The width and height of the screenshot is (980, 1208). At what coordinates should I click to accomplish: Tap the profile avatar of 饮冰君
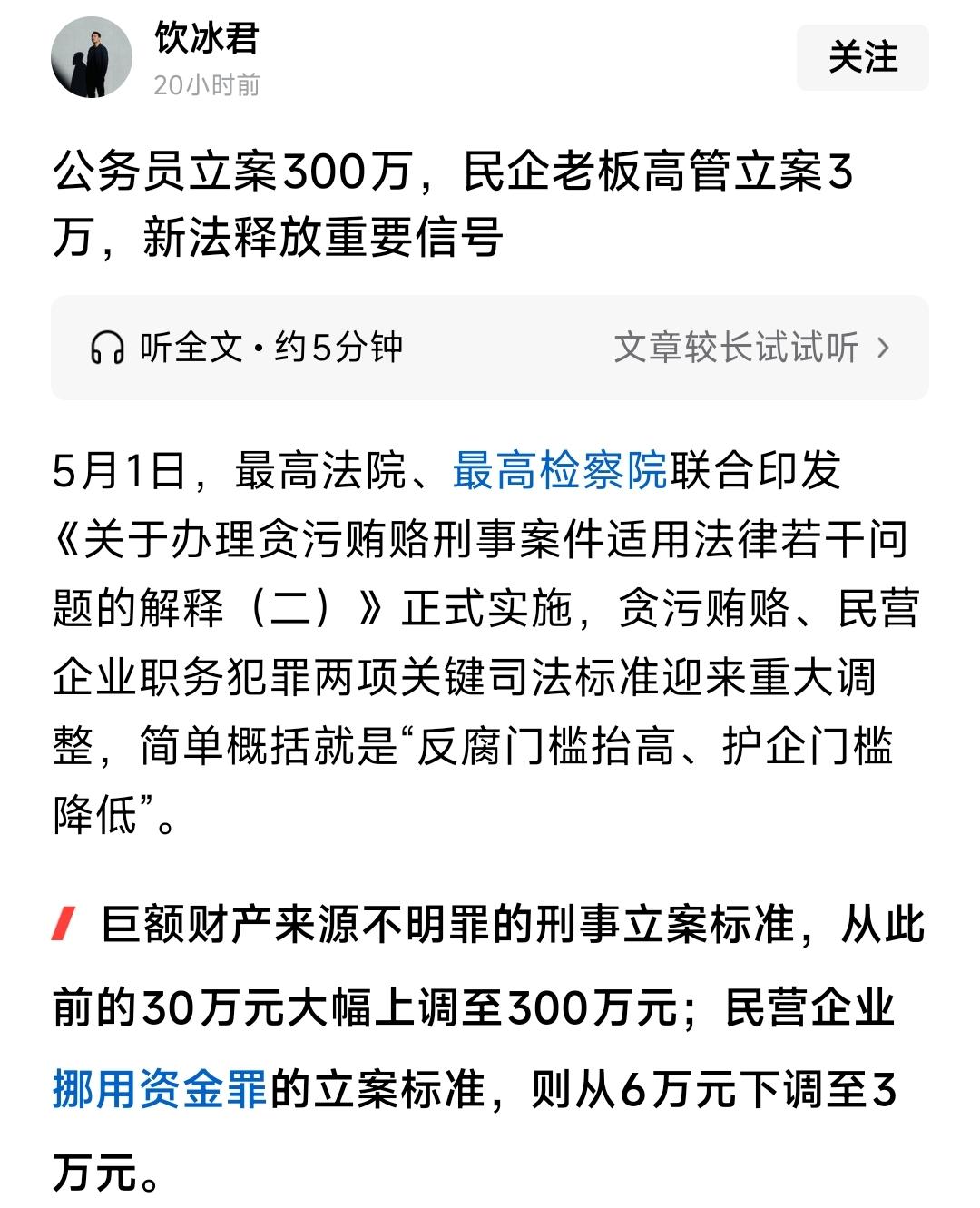tap(96, 58)
